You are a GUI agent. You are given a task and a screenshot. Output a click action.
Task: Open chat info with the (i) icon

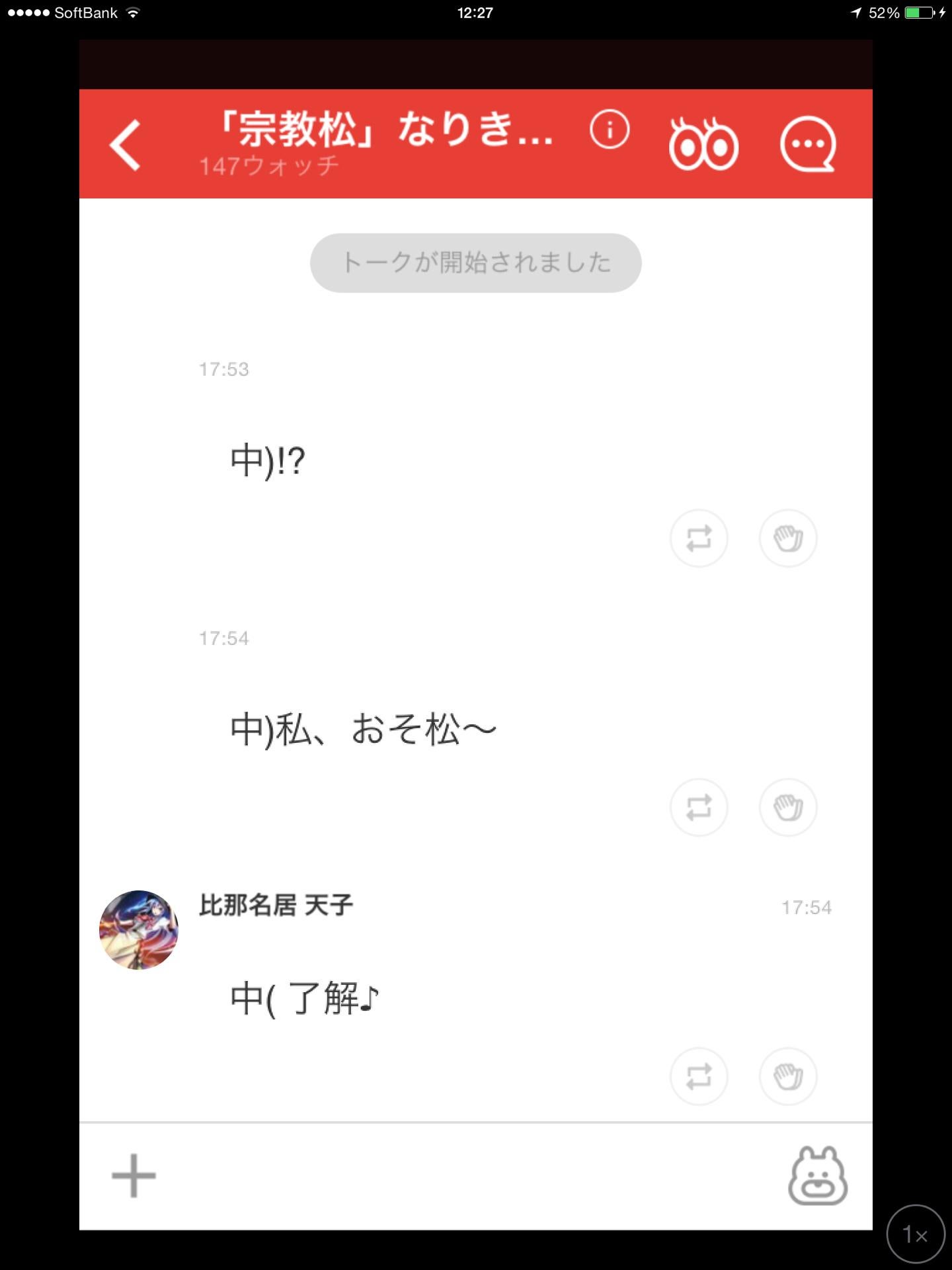pyautogui.click(x=609, y=131)
